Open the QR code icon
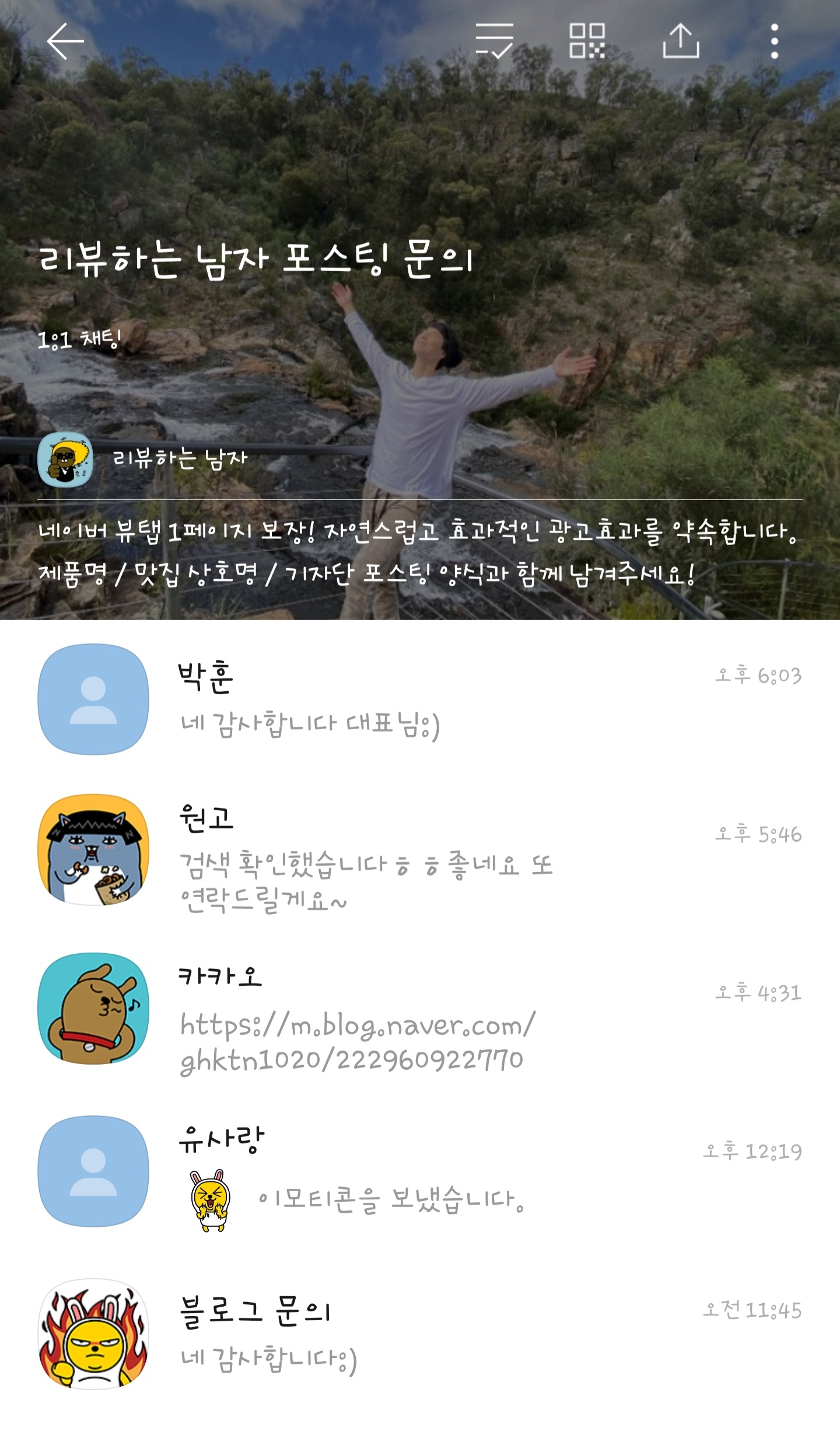This screenshot has width=840, height=1438. click(587, 41)
